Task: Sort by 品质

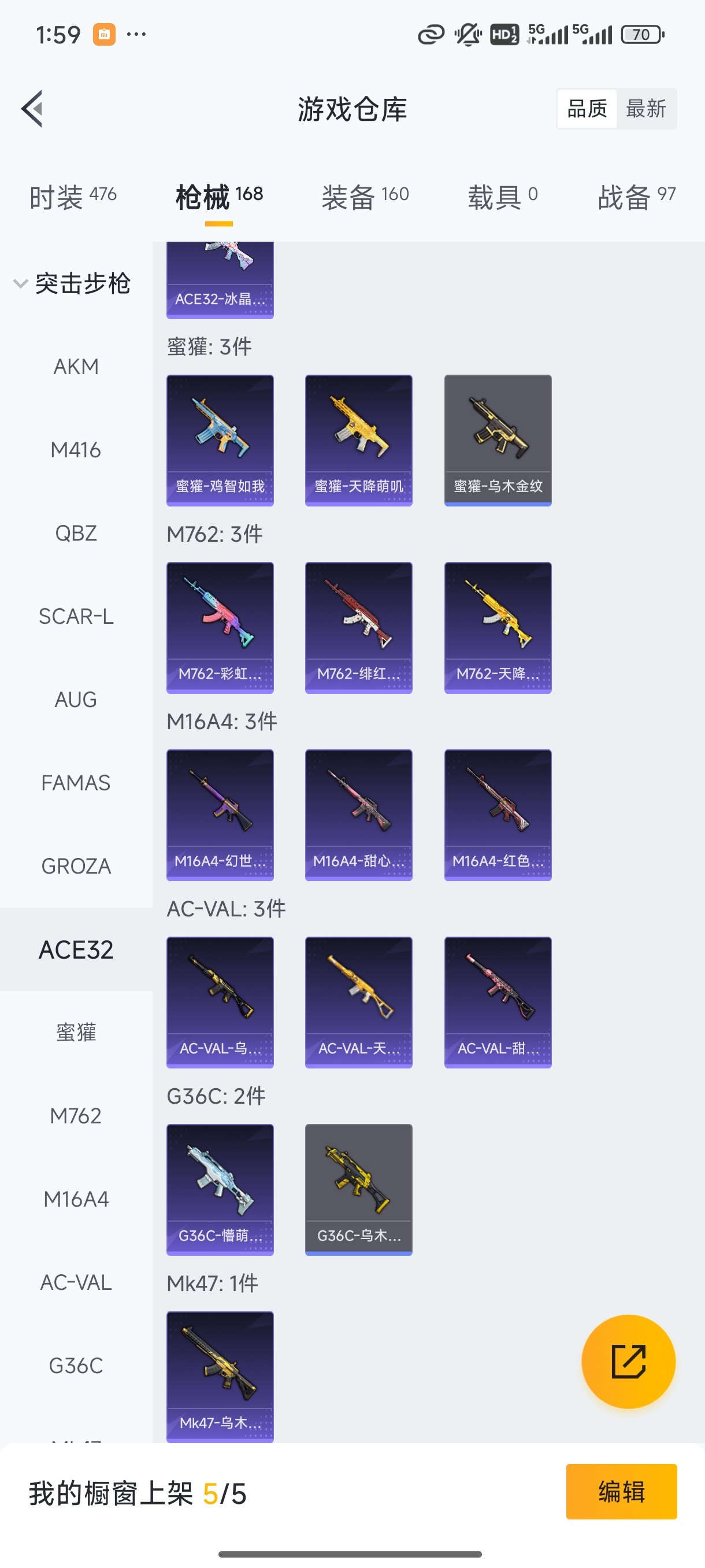Action: (587, 109)
